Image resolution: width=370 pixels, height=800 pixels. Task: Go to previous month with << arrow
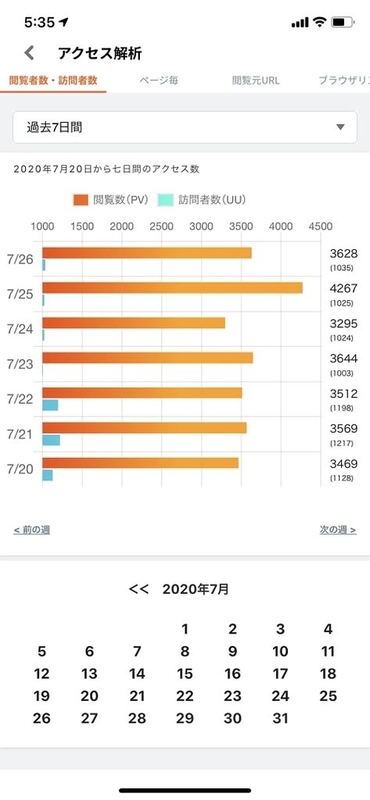(138, 589)
